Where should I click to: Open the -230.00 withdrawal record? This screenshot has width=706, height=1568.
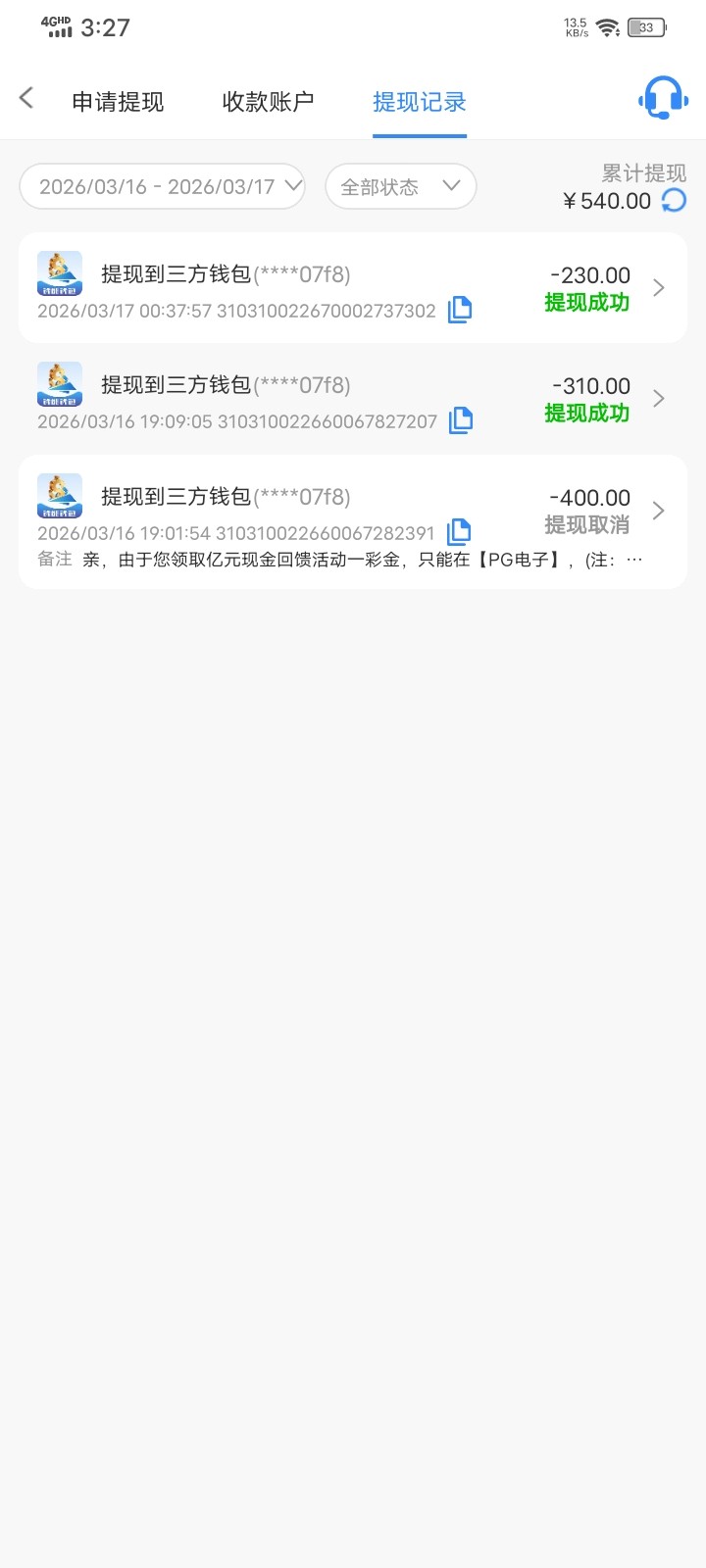tap(353, 288)
